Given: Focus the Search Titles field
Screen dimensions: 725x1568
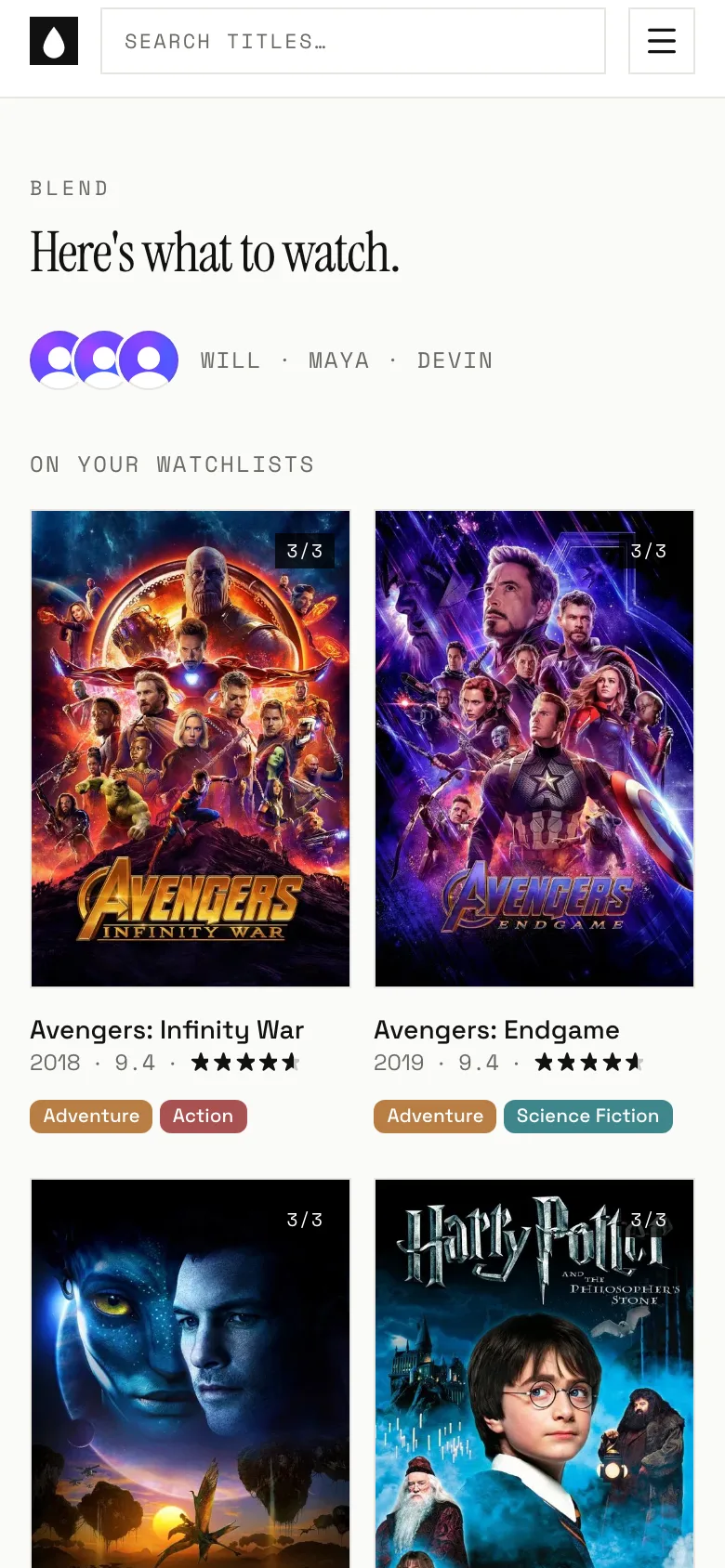Looking at the screenshot, I should point(353,41).
